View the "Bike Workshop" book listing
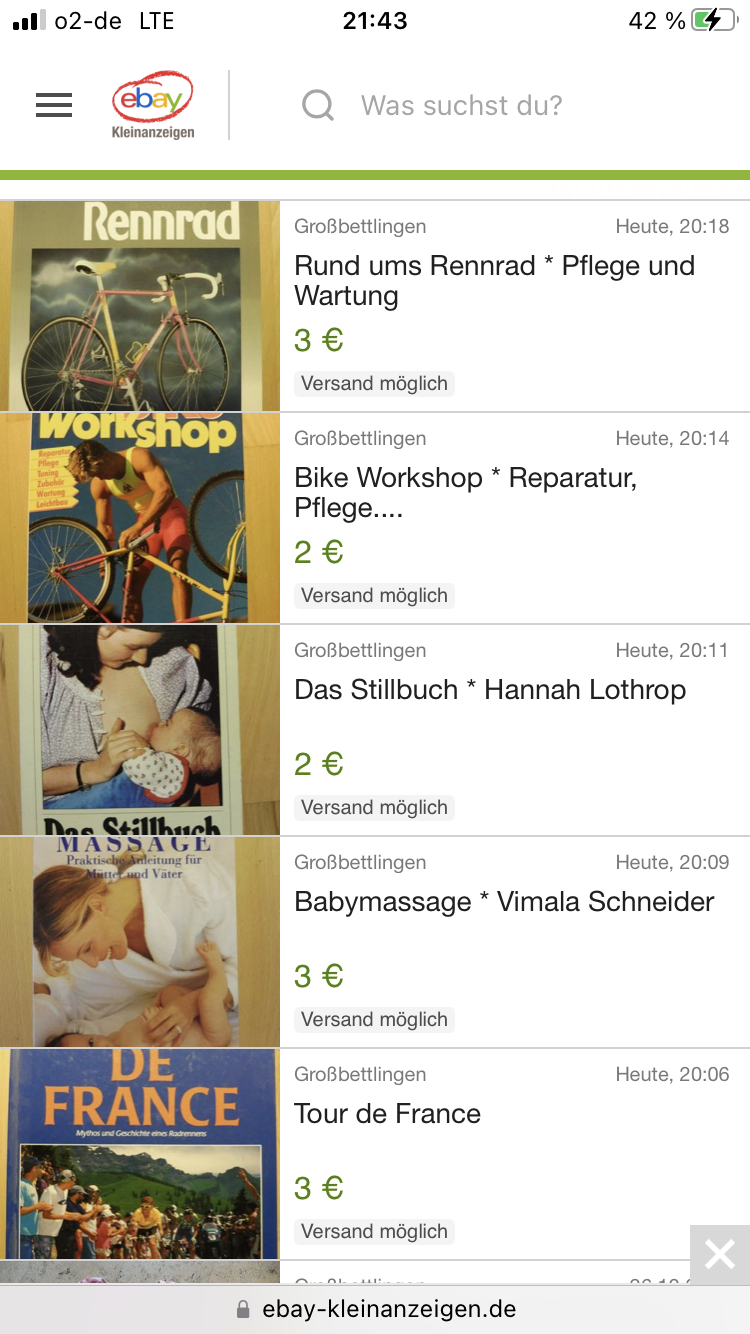 click(465, 493)
